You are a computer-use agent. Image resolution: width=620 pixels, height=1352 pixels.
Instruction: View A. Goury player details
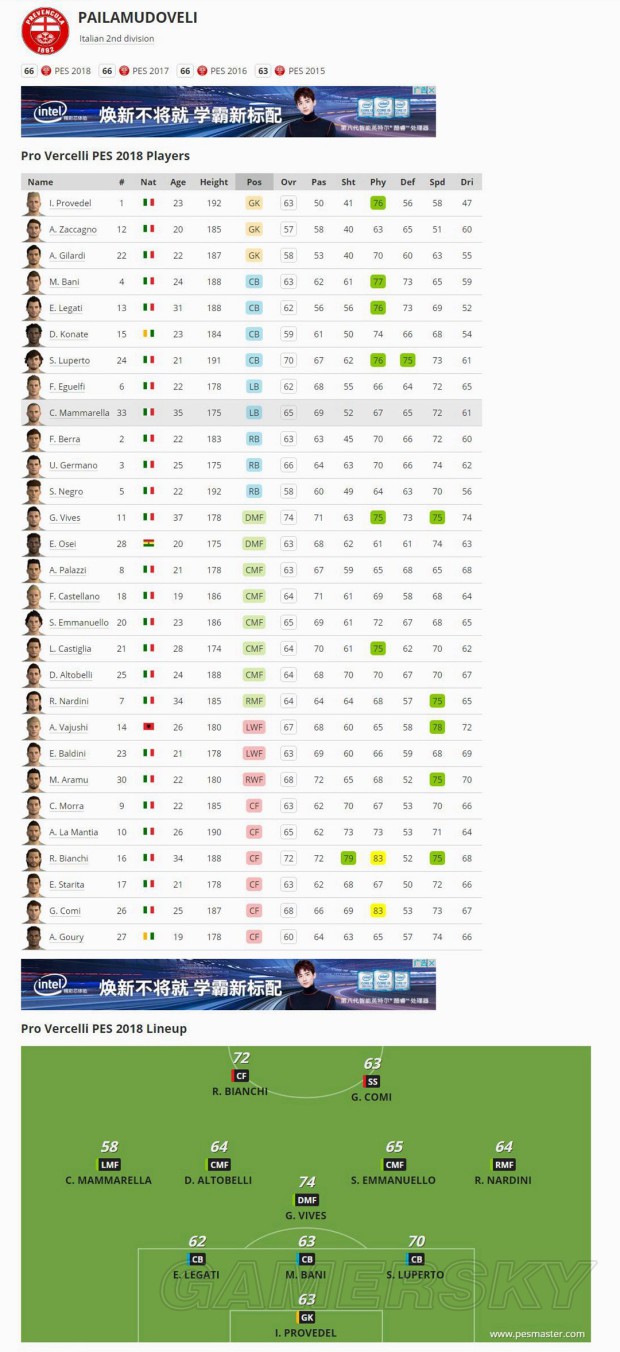pyautogui.click(x=67, y=937)
